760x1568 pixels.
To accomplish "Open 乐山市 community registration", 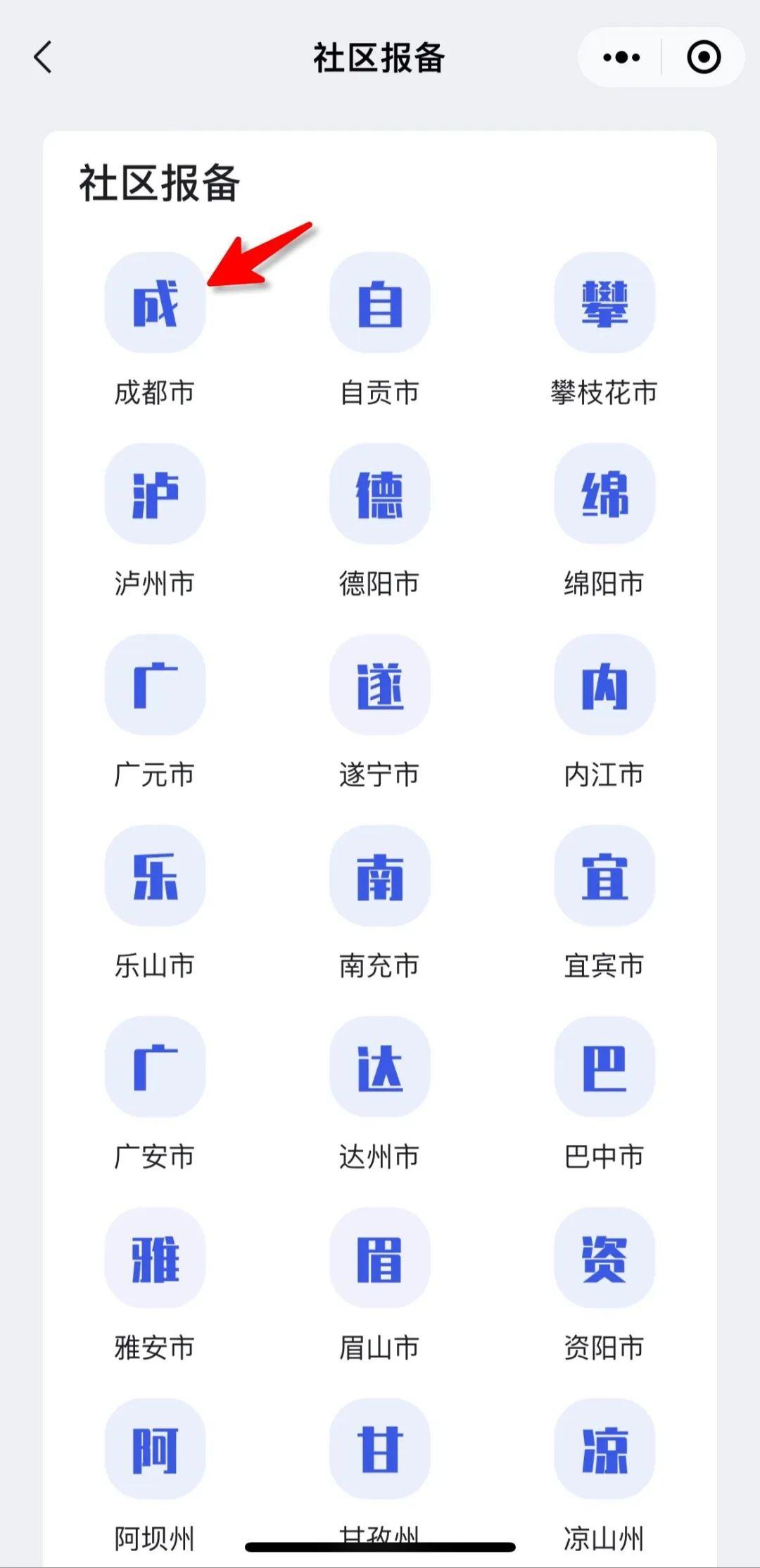I will (x=155, y=876).
